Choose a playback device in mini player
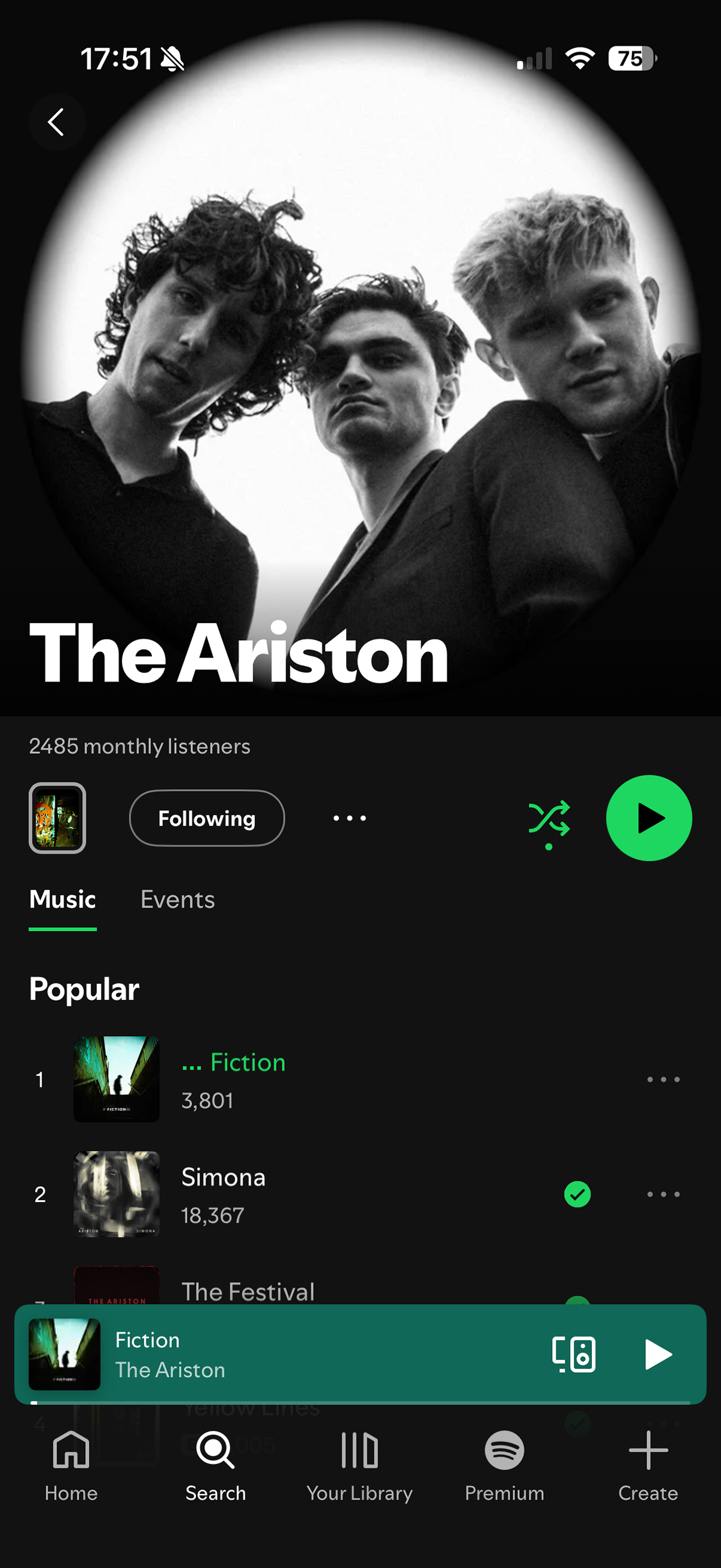The width and height of the screenshot is (721, 1568). pyautogui.click(x=574, y=1355)
